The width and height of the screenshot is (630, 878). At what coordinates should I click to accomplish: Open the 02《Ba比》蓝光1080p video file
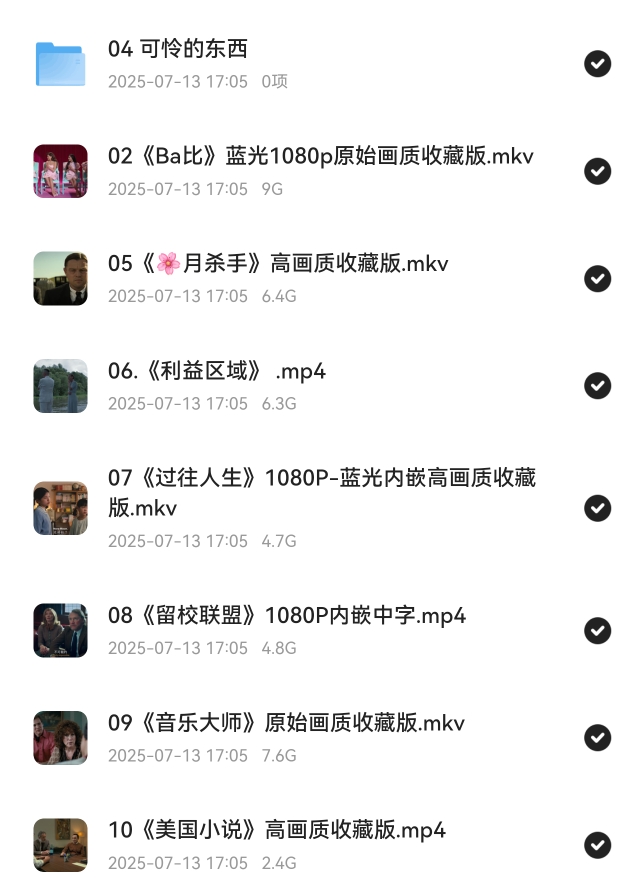320,157
